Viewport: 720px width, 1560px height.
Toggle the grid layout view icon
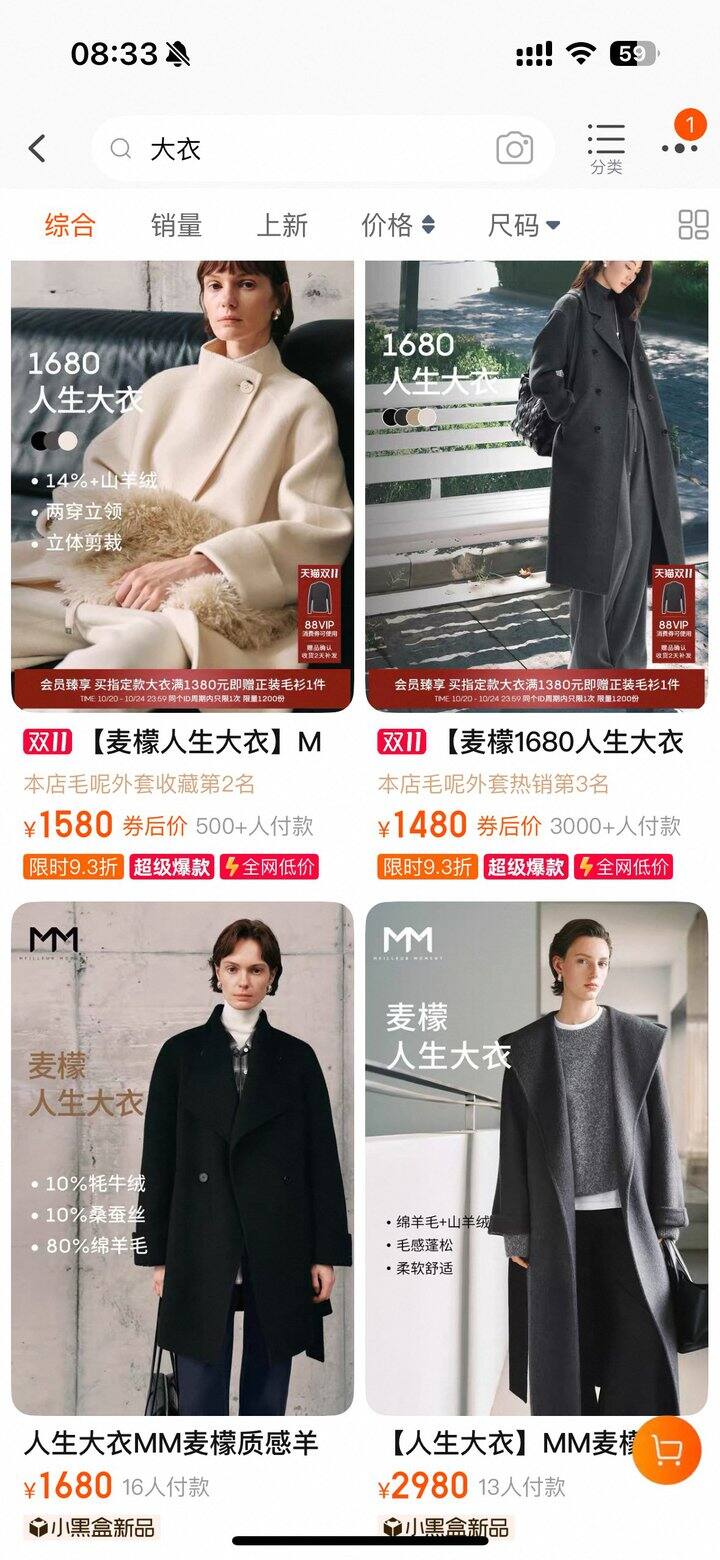pos(693,225)
